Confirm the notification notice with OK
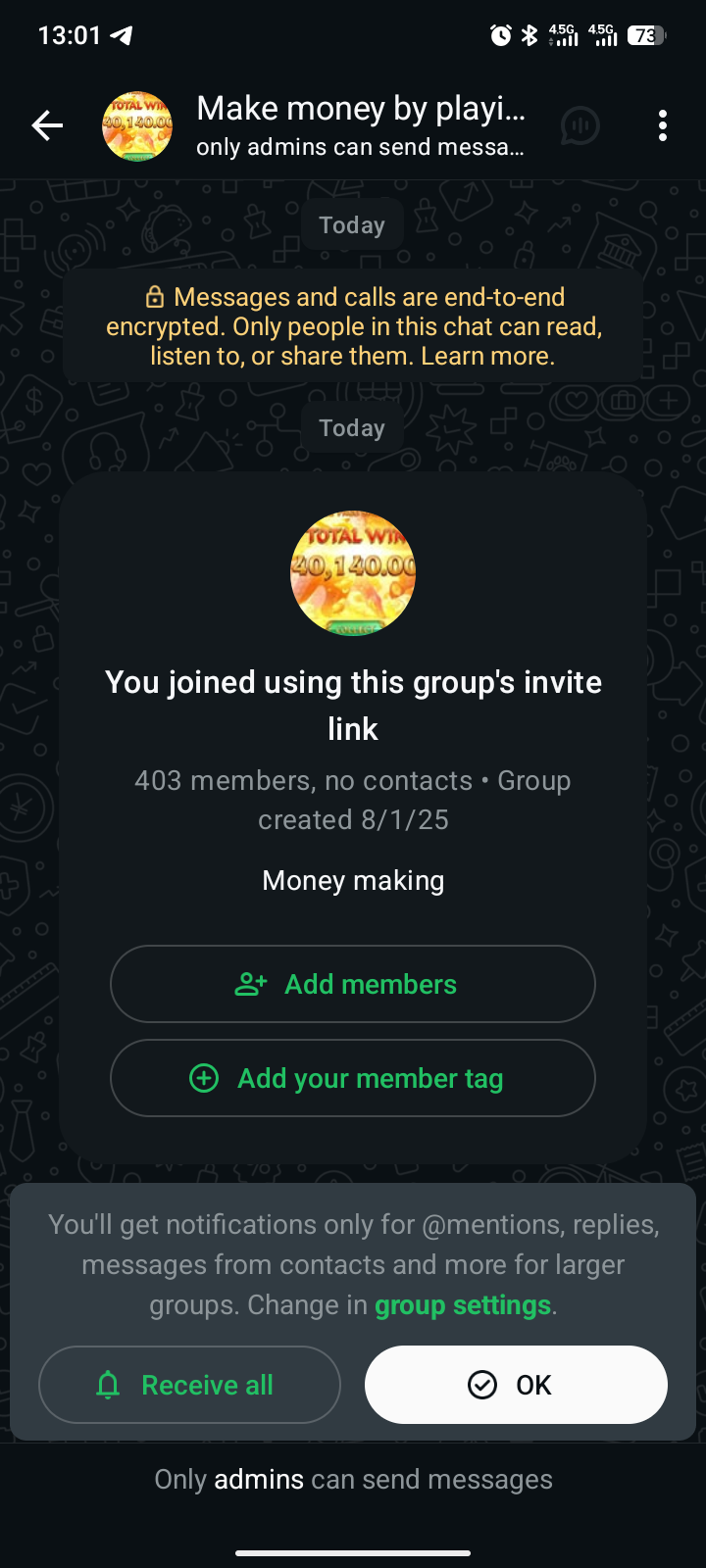 click(516, 1385)
